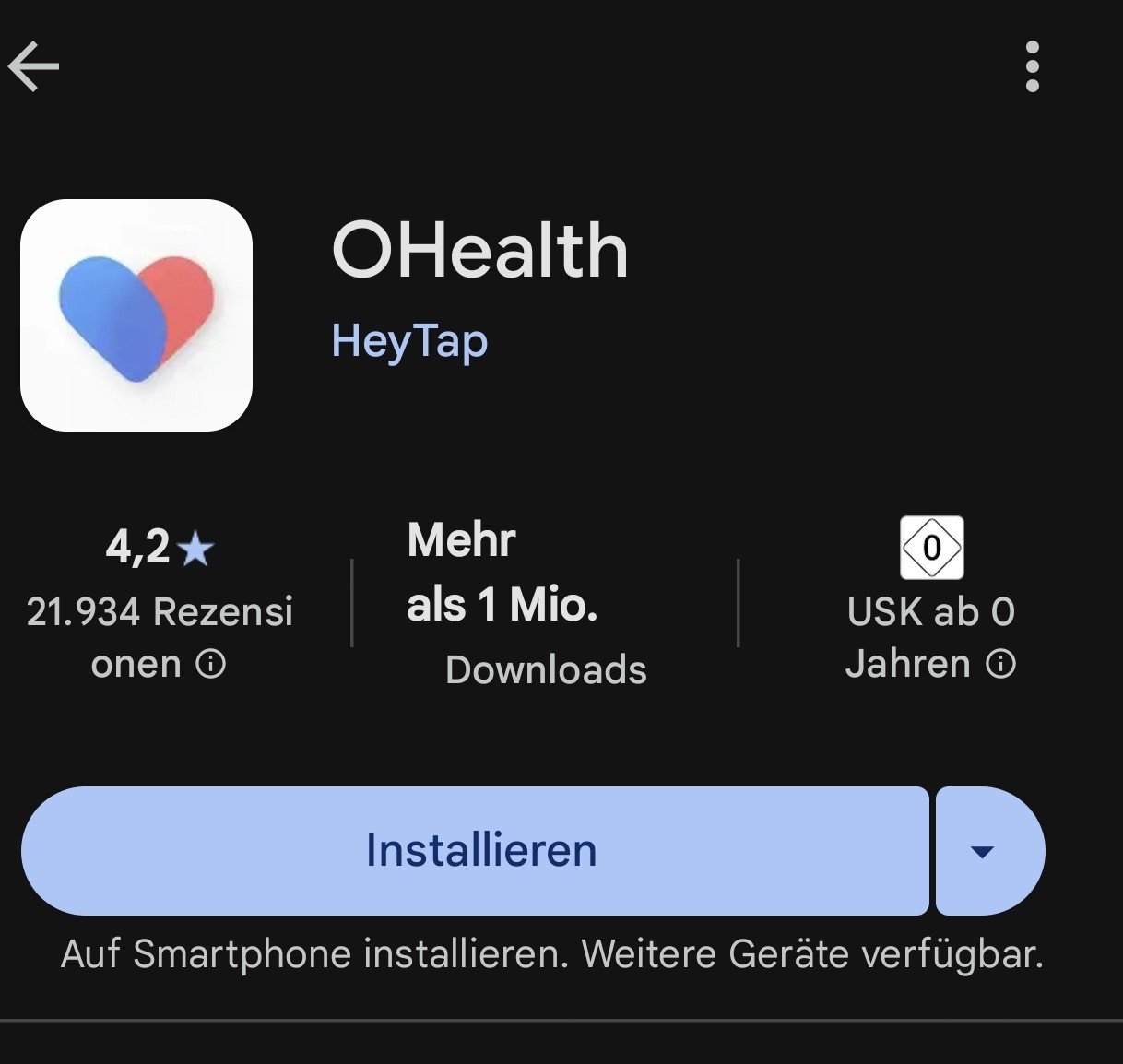Screen dimensions: 1123x1064
Task: Open the reviews info icon under Rezensionen
Action: click(211, 664)
